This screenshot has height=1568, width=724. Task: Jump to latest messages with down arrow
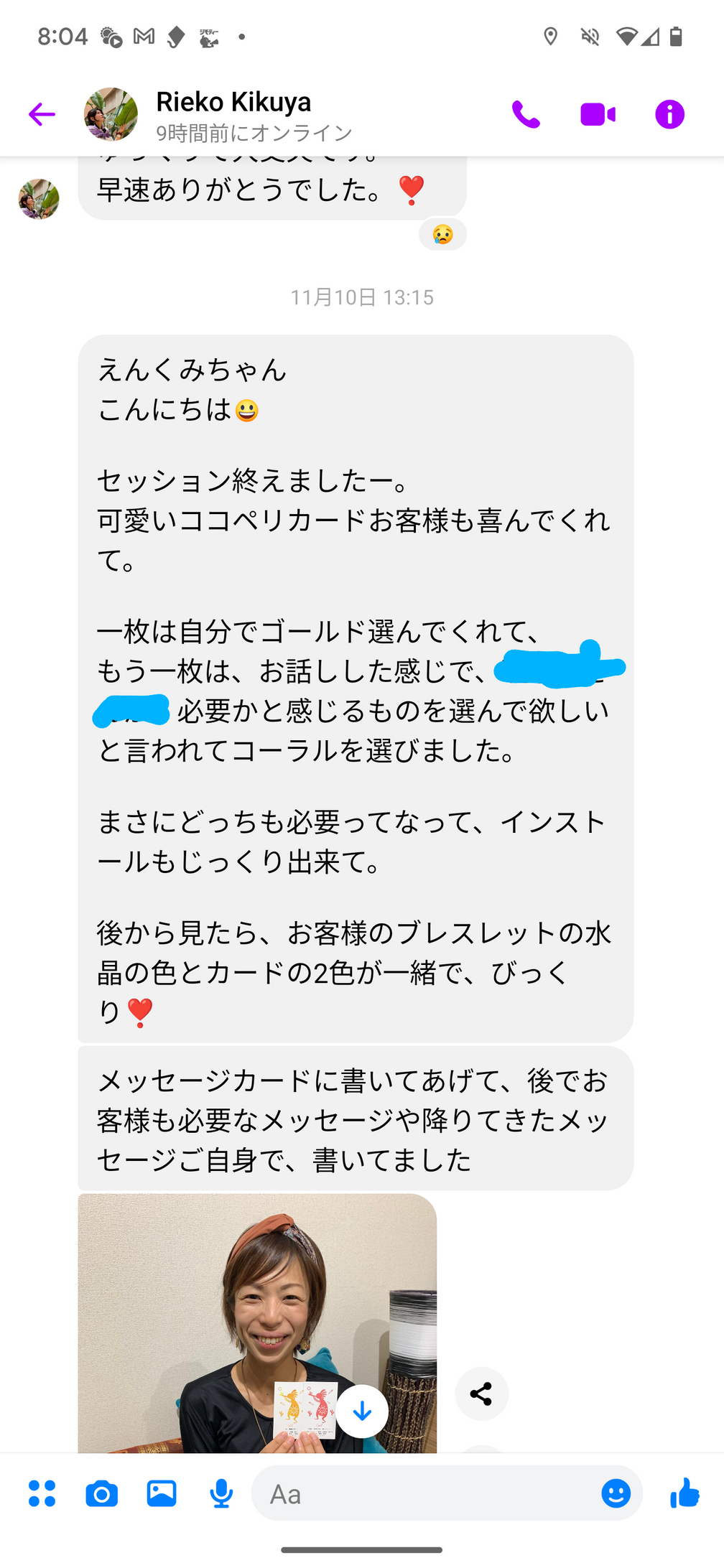[362, 1411]
